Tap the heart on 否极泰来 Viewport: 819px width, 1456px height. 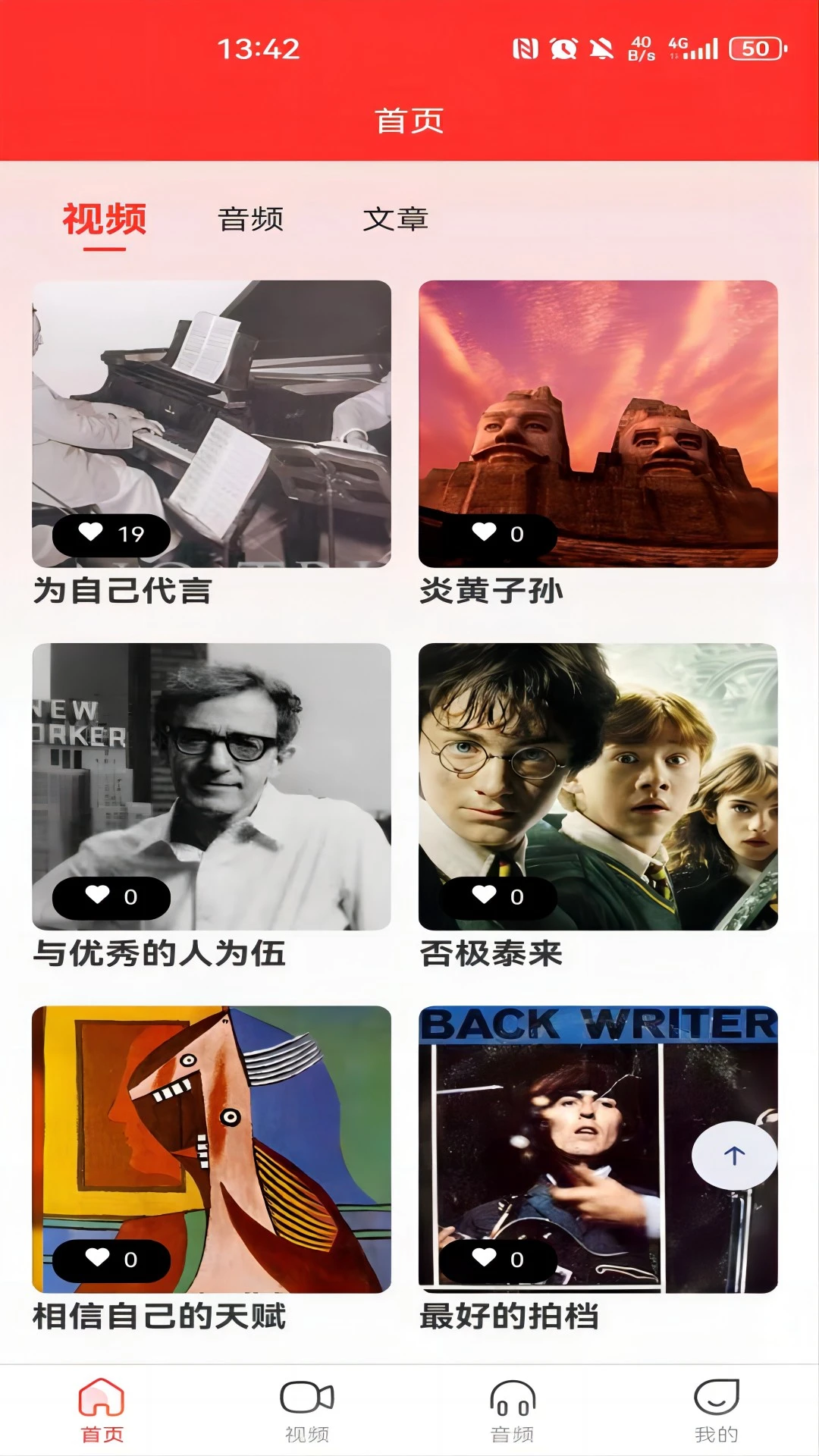[x=485, y=896]
